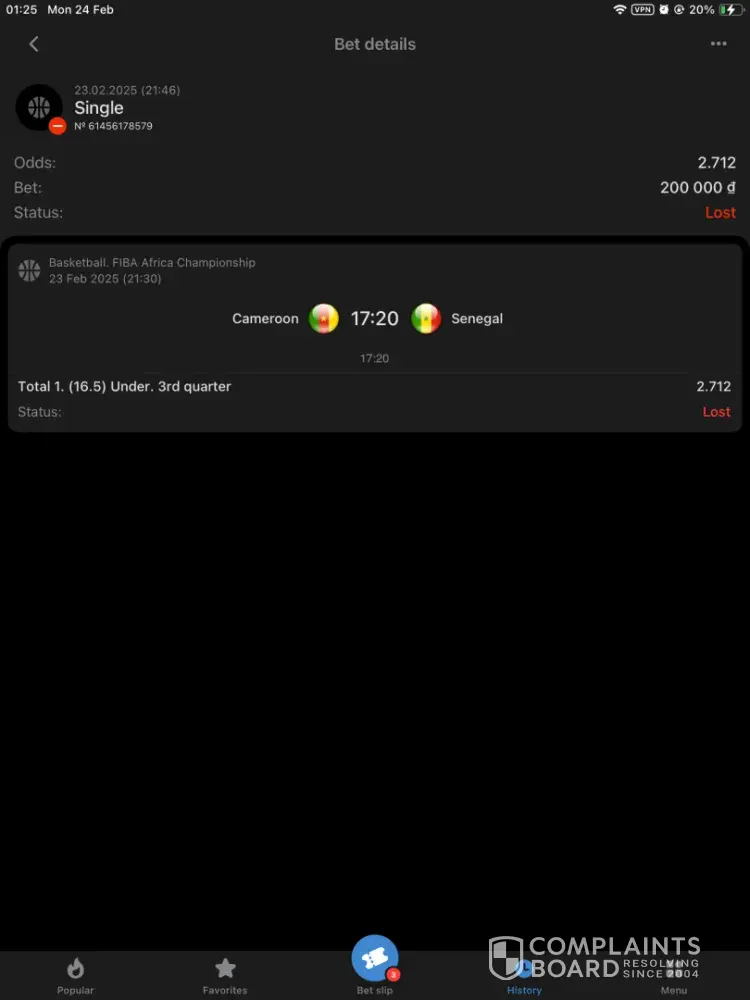Go back from Bet details
Viewport: 750px width, 1000px height.
tap(34, 44)
